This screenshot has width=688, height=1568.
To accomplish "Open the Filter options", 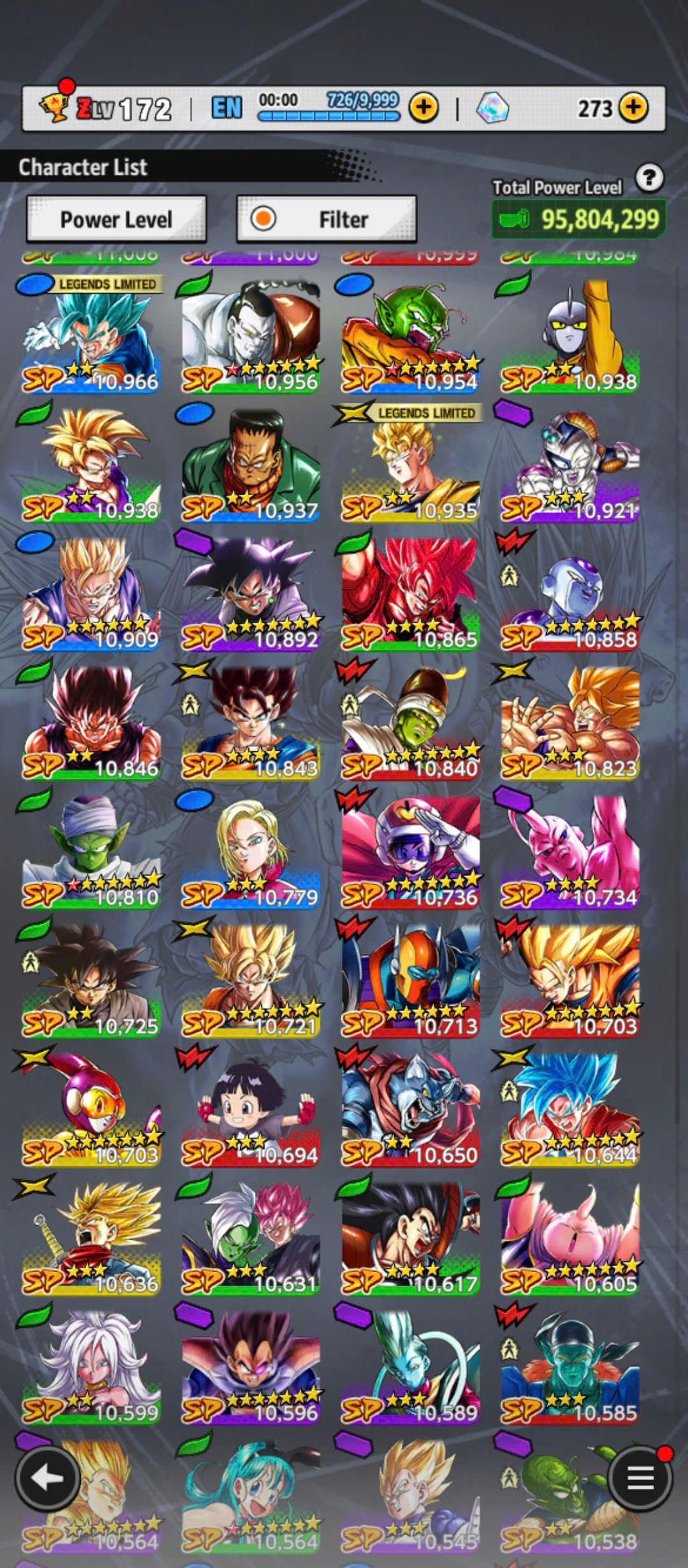I will coord(327,219).
